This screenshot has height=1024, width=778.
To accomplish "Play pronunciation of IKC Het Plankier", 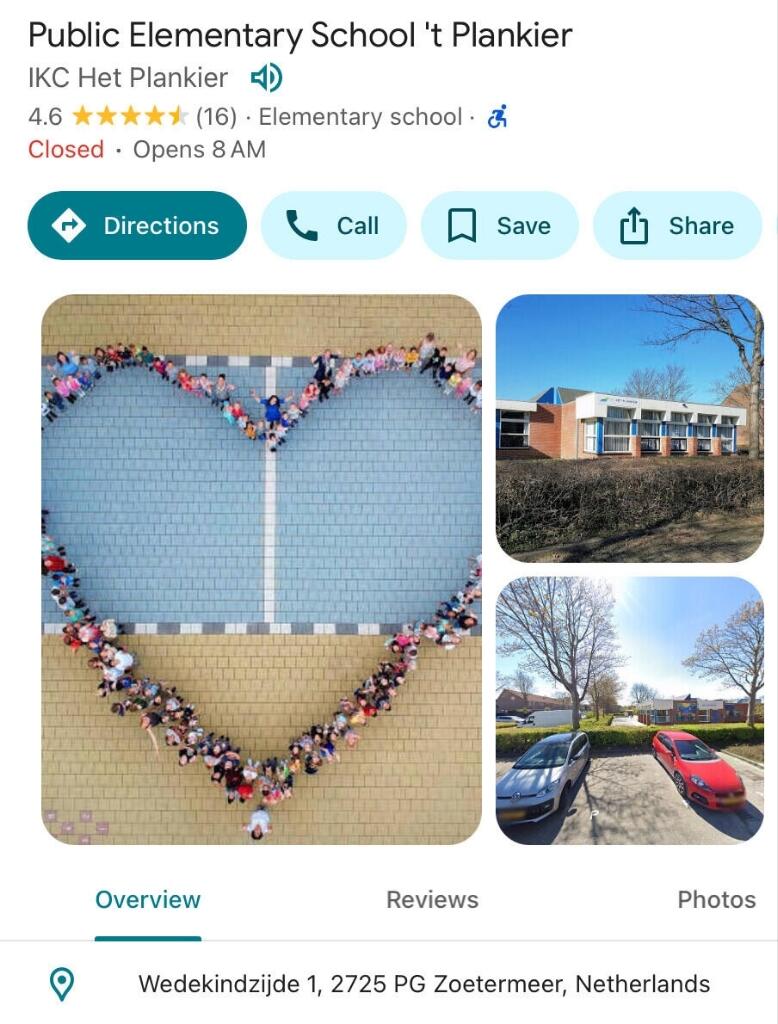I will 266,78.
